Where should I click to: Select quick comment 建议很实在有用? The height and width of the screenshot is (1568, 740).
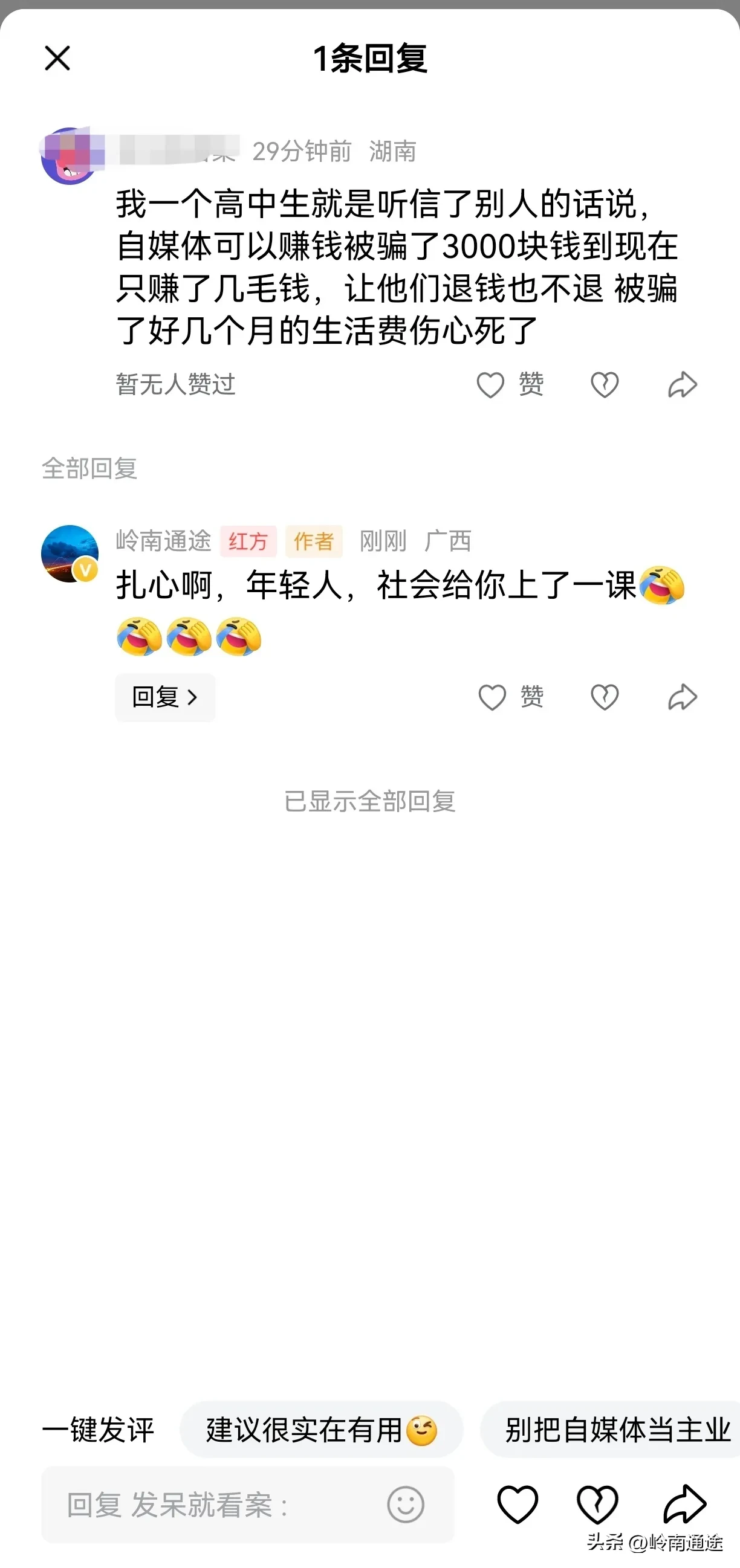pyautogui.click(x=321, y=1430)
